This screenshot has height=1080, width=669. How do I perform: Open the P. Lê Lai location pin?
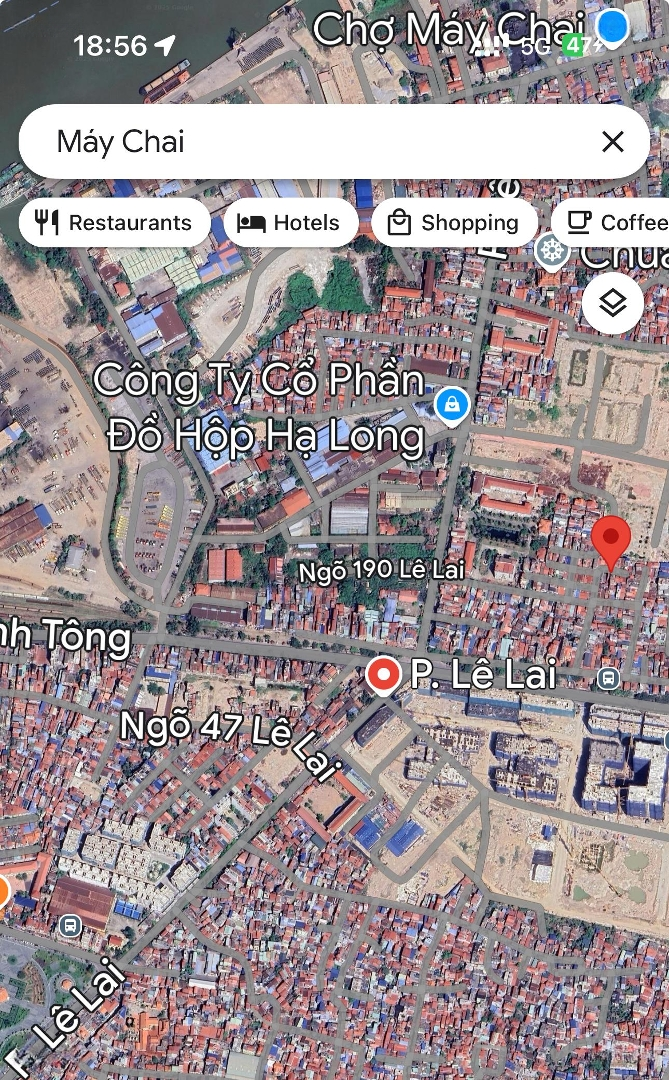383,675
